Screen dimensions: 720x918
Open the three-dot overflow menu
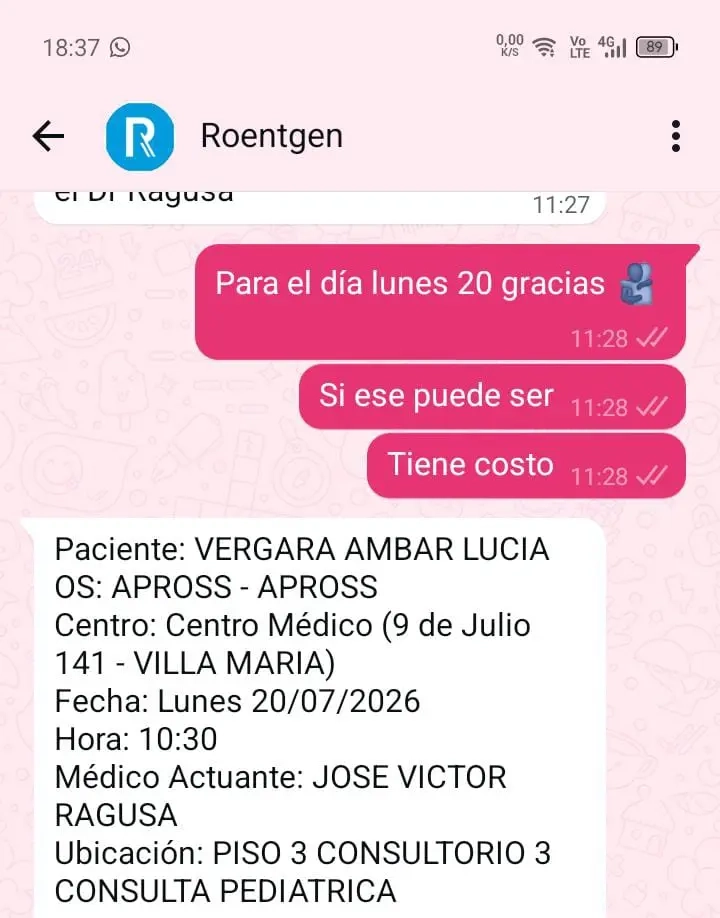tap(676, 136)
